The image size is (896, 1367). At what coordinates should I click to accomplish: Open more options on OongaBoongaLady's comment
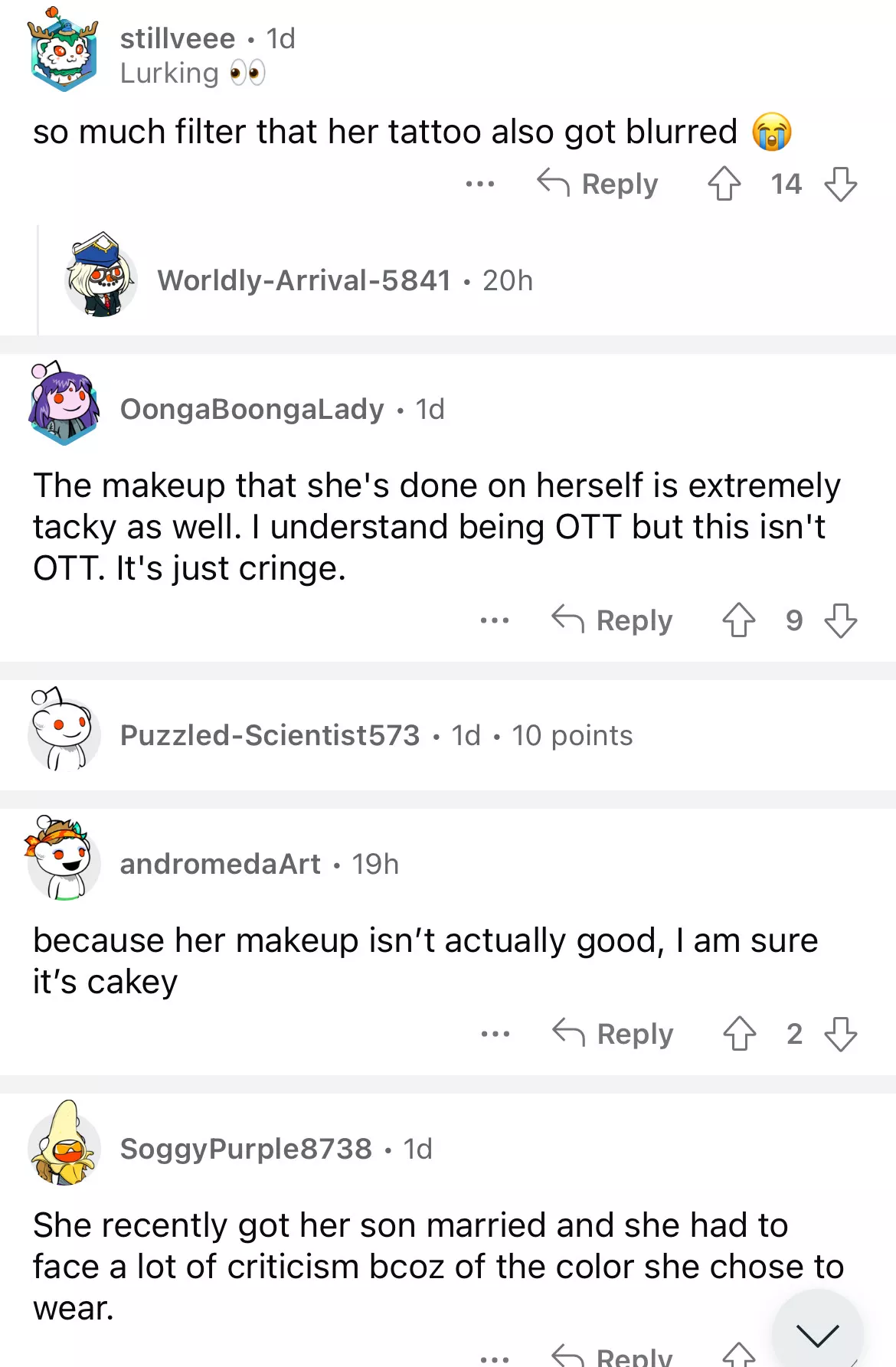point(495,620)
